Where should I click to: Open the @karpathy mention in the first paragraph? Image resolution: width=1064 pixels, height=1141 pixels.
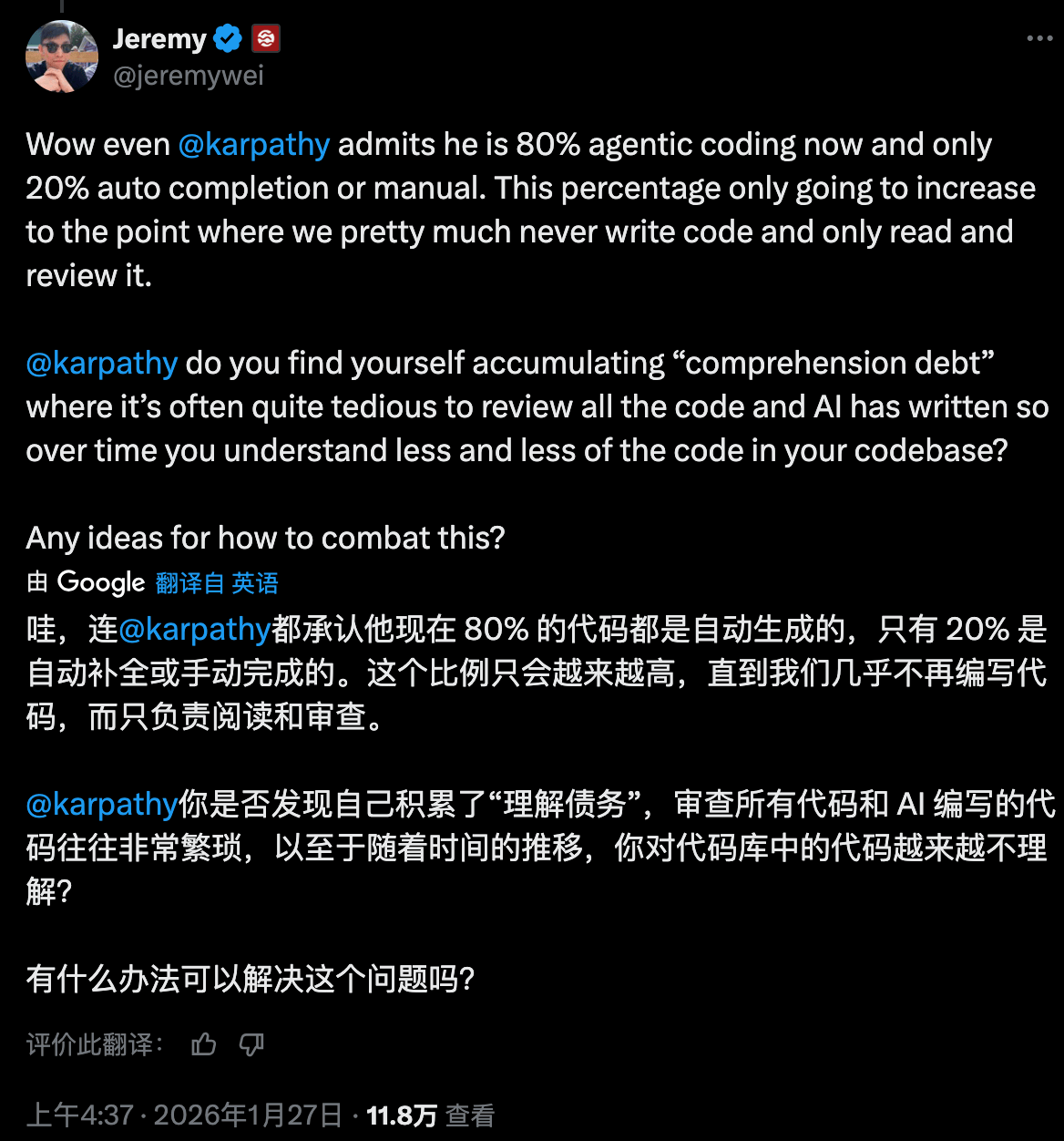pyautogui.click(x=254, y=145)
